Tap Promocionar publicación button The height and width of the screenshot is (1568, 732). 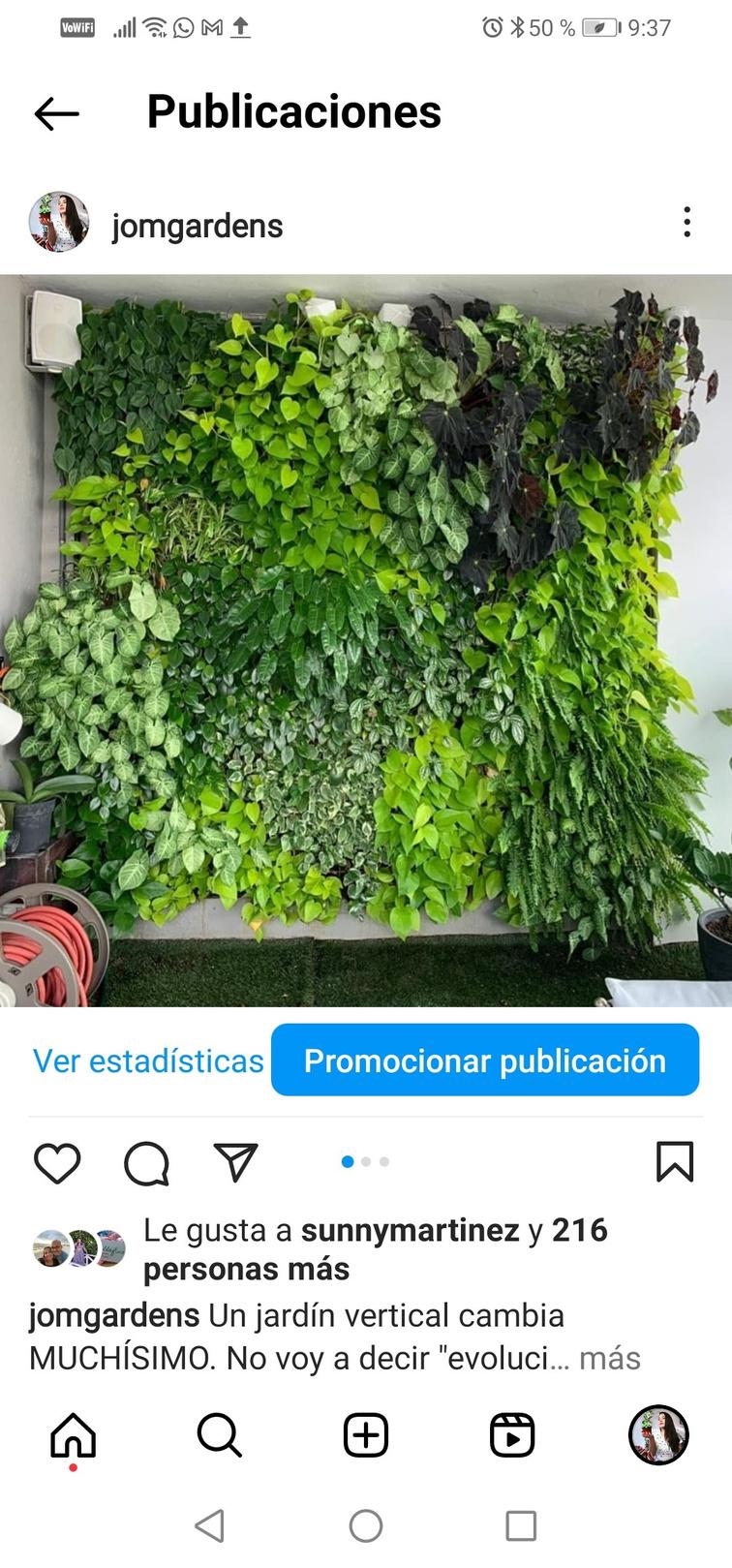(x=484, y=1061)
